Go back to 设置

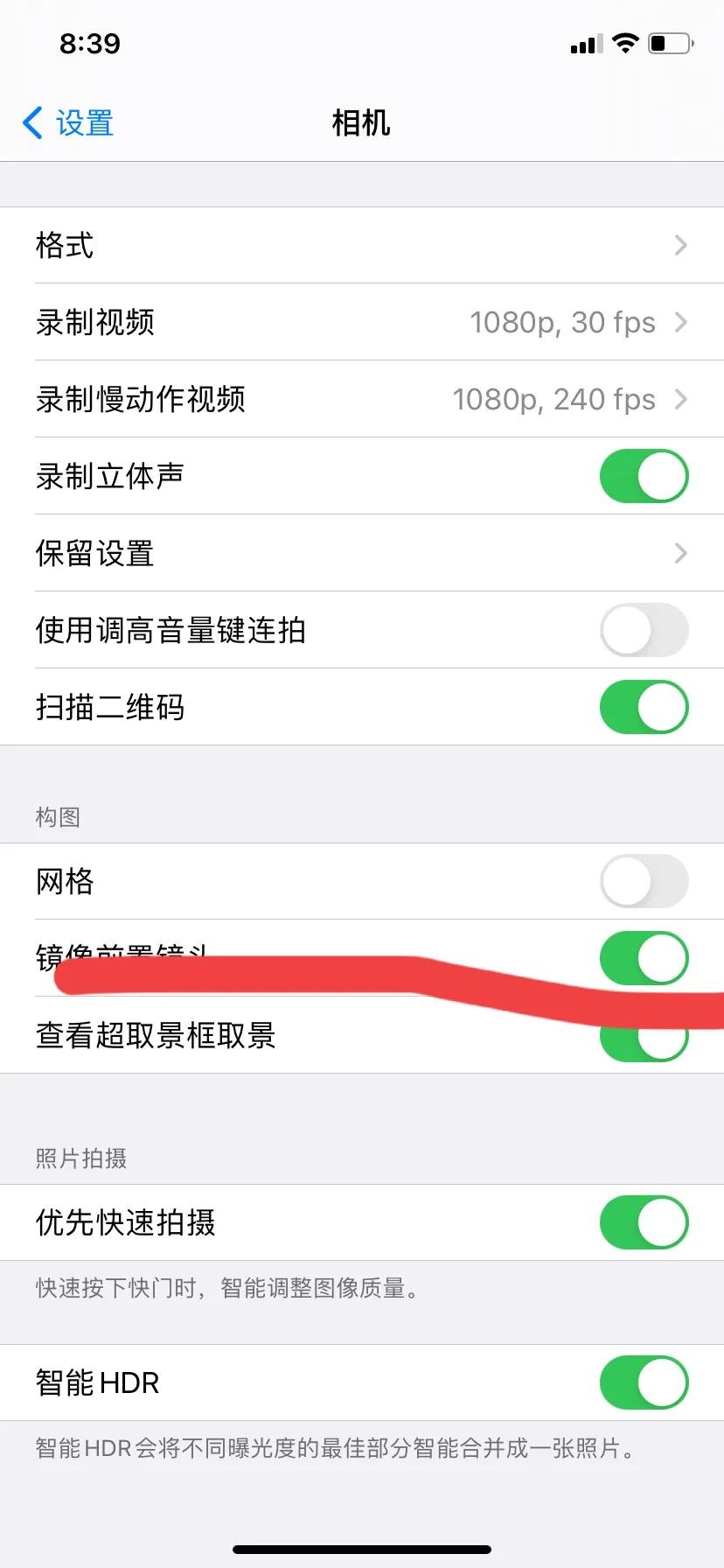pos(68,123)
